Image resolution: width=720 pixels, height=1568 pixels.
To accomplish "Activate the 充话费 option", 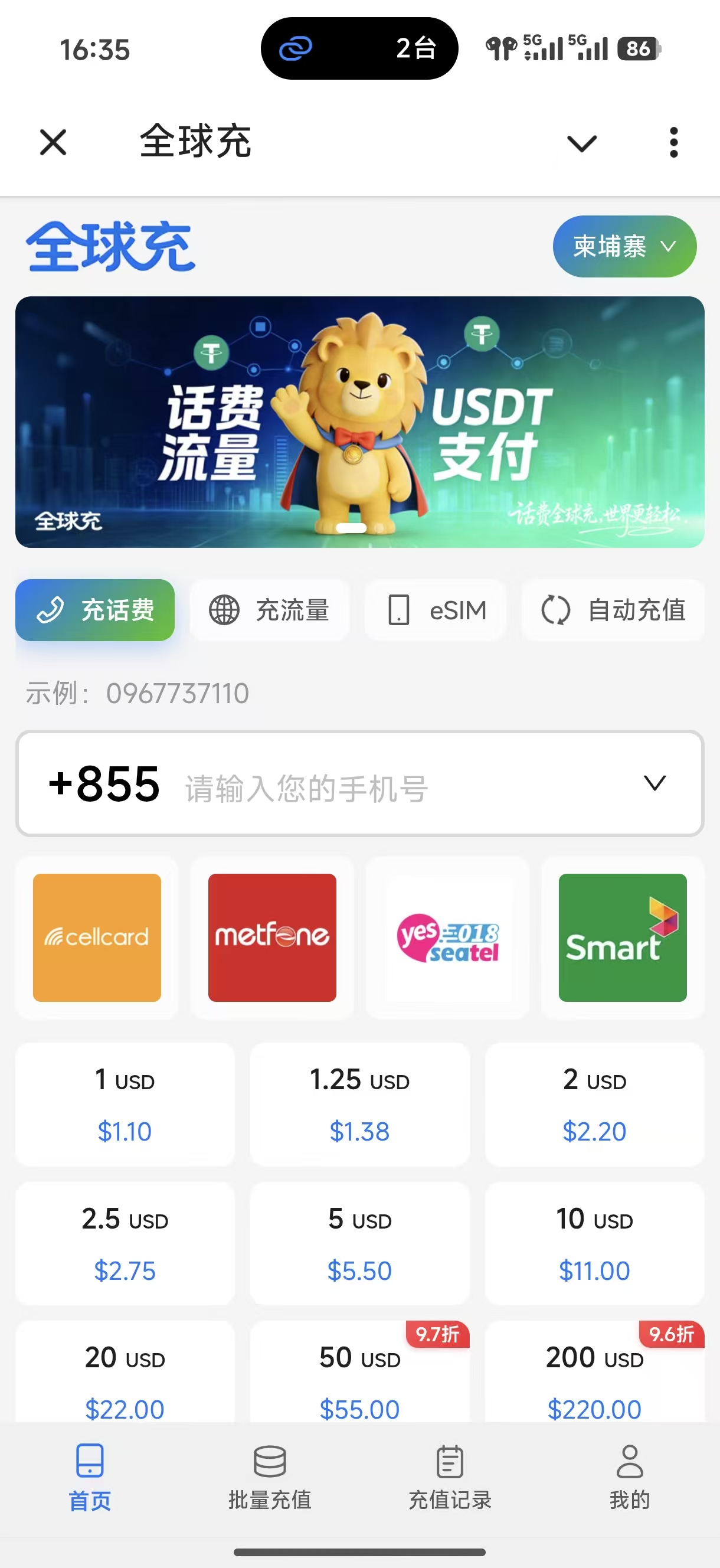I will click(94, 610).
